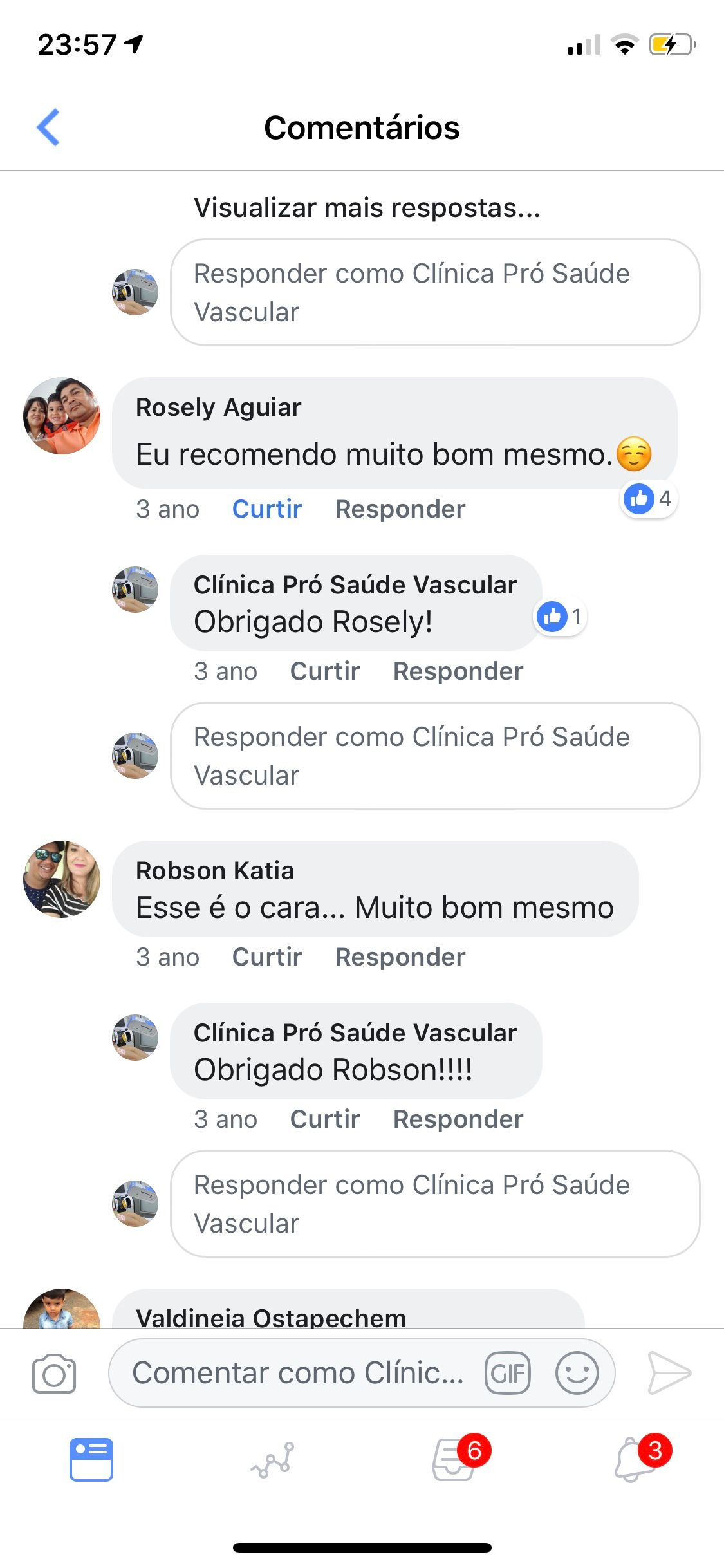Image resolution: width=724 pixels, height=1568 pixels.
Task: Expand Visualizar mais respostas
Action: point(367,208)
